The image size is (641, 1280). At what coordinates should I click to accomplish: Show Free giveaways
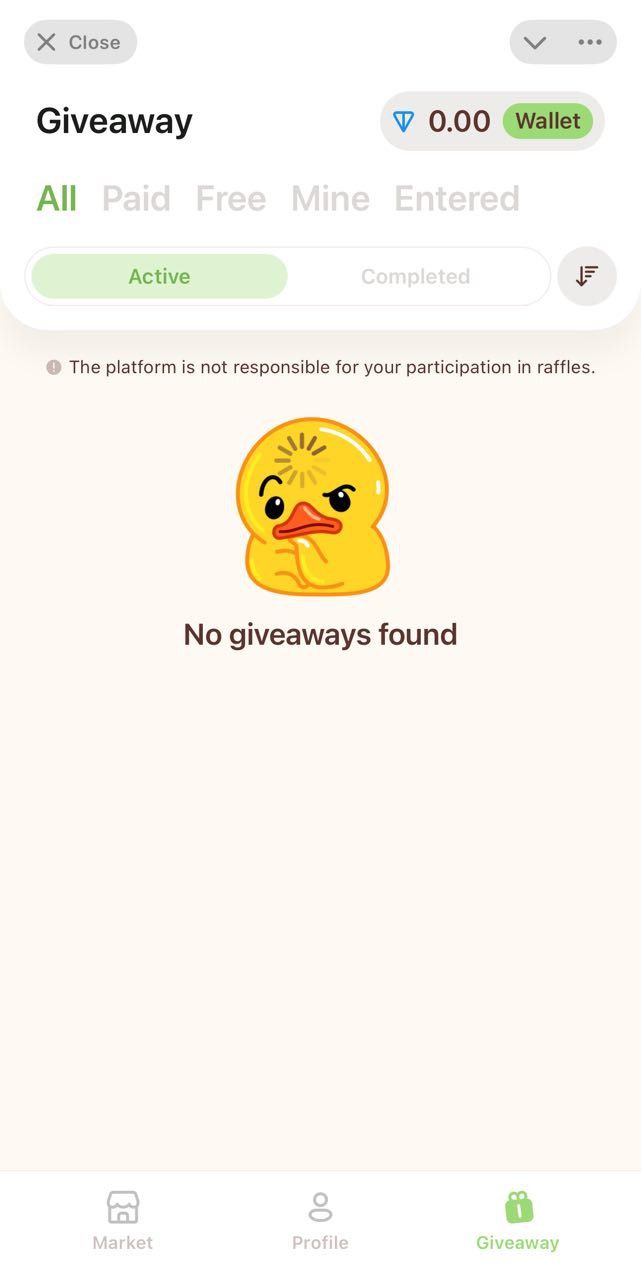click(230, 198)
